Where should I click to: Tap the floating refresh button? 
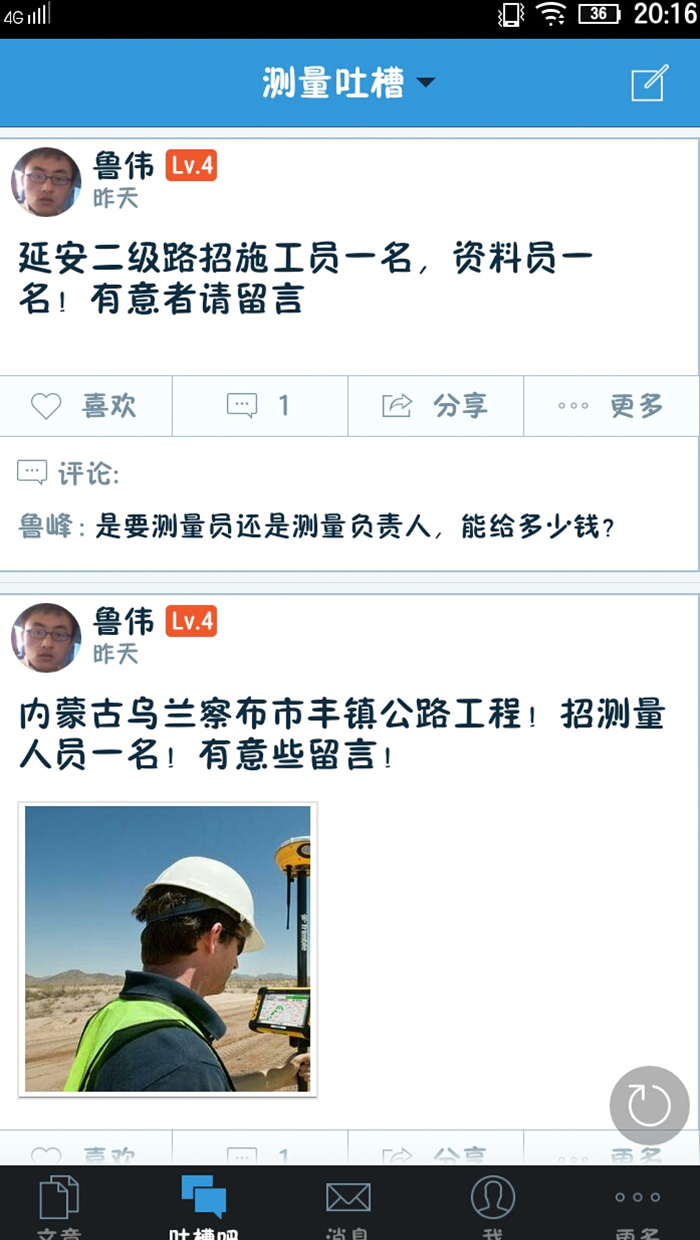click(649, 1105)
